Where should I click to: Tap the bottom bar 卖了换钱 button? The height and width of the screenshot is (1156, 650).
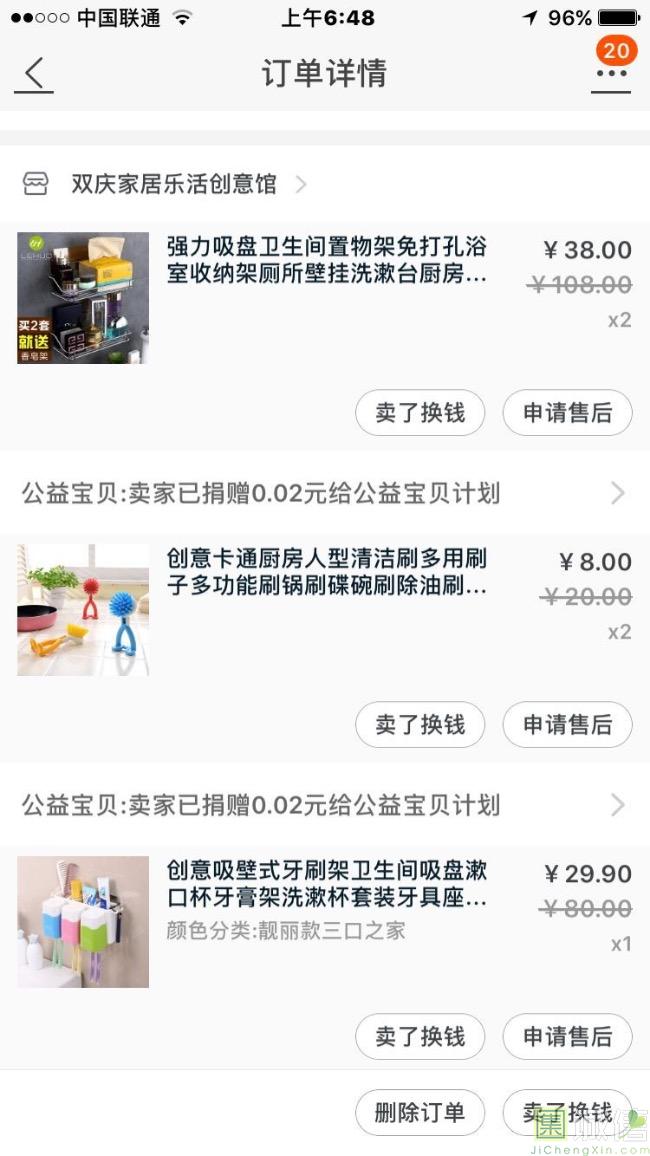click(x=567, y=1113)
